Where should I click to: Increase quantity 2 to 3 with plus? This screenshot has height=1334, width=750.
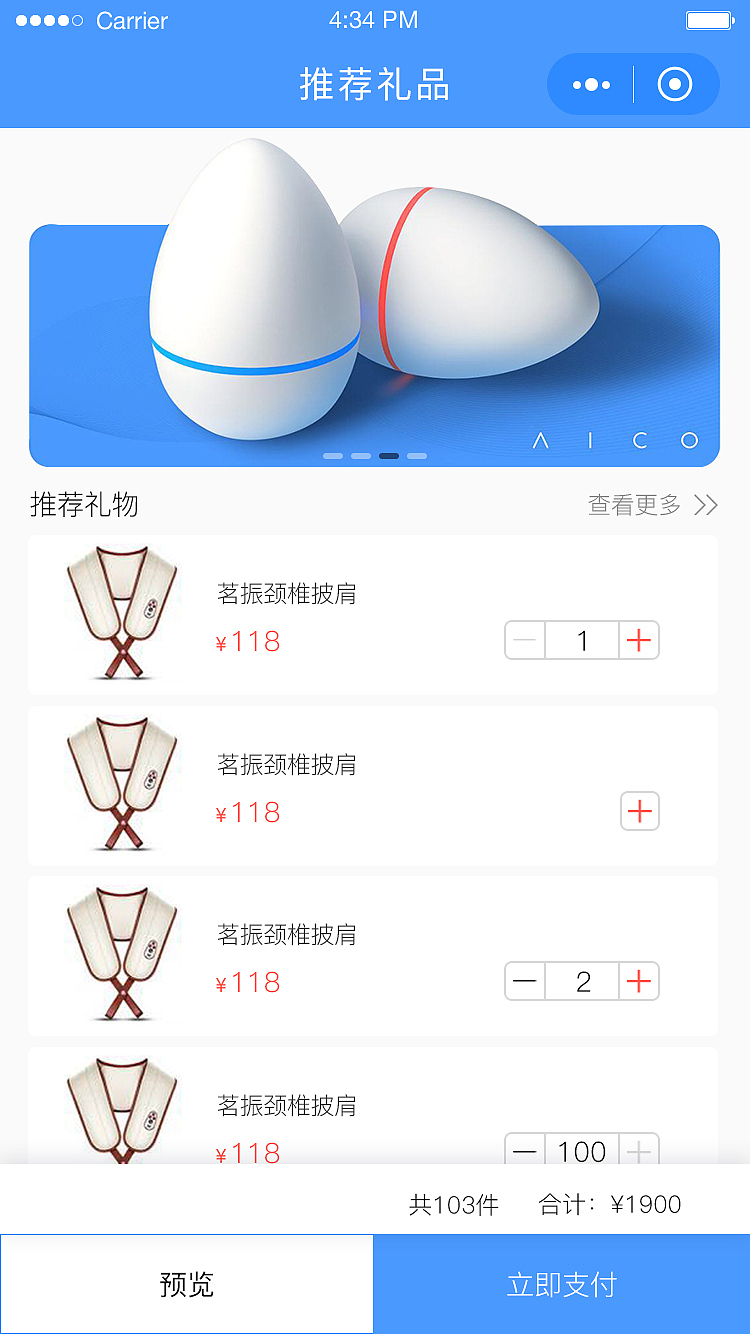click(x=639, y=981)
